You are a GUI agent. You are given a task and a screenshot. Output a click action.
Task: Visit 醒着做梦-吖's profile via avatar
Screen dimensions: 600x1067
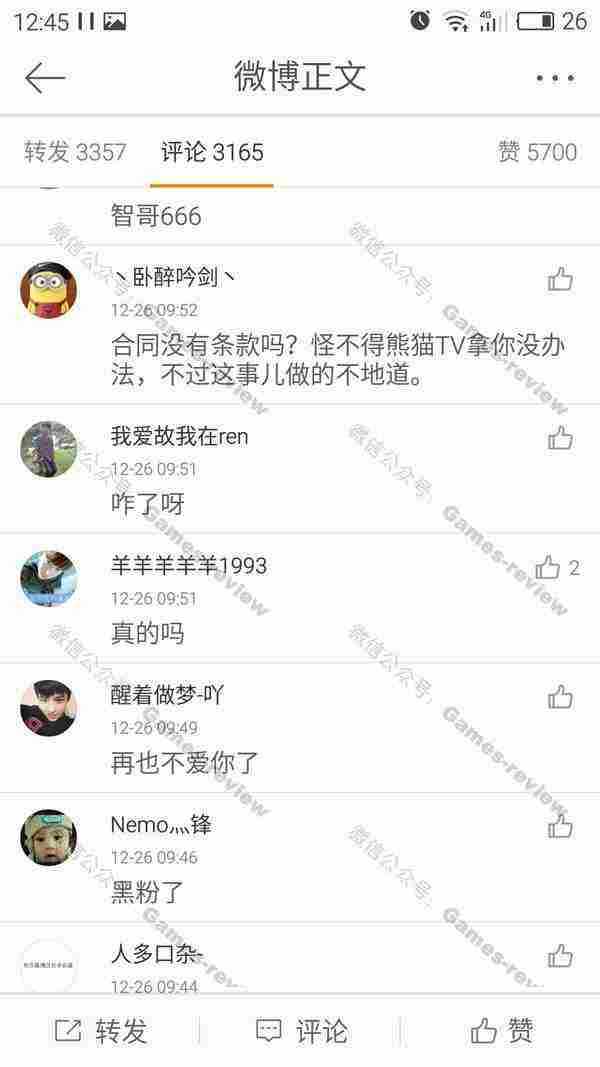click(48, 707)
